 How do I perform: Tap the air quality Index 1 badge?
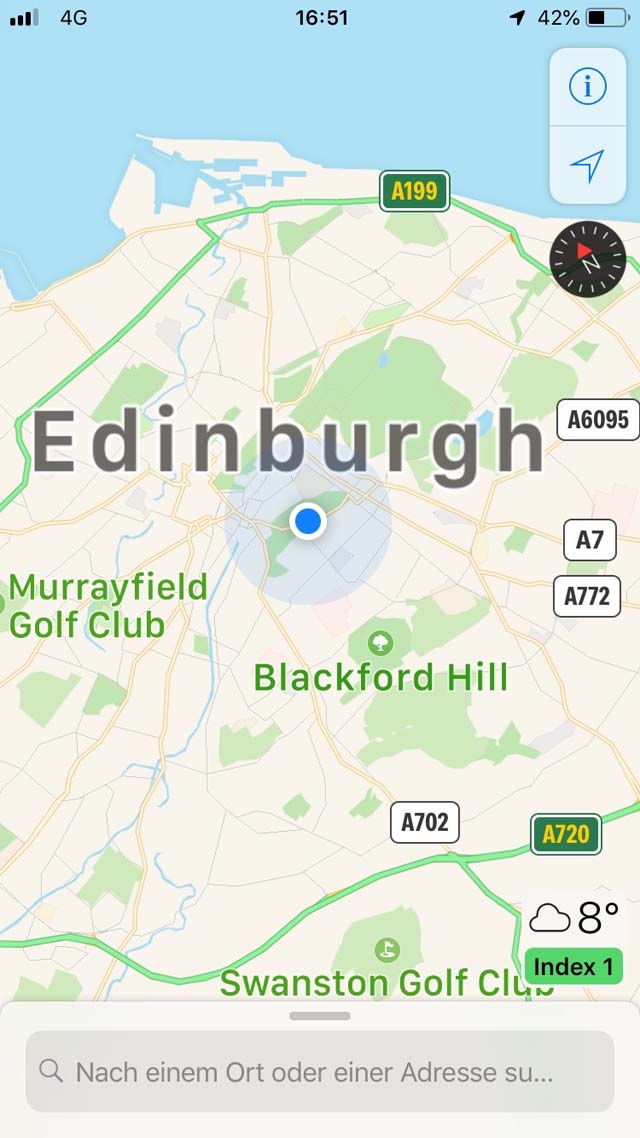click(574, 966)
